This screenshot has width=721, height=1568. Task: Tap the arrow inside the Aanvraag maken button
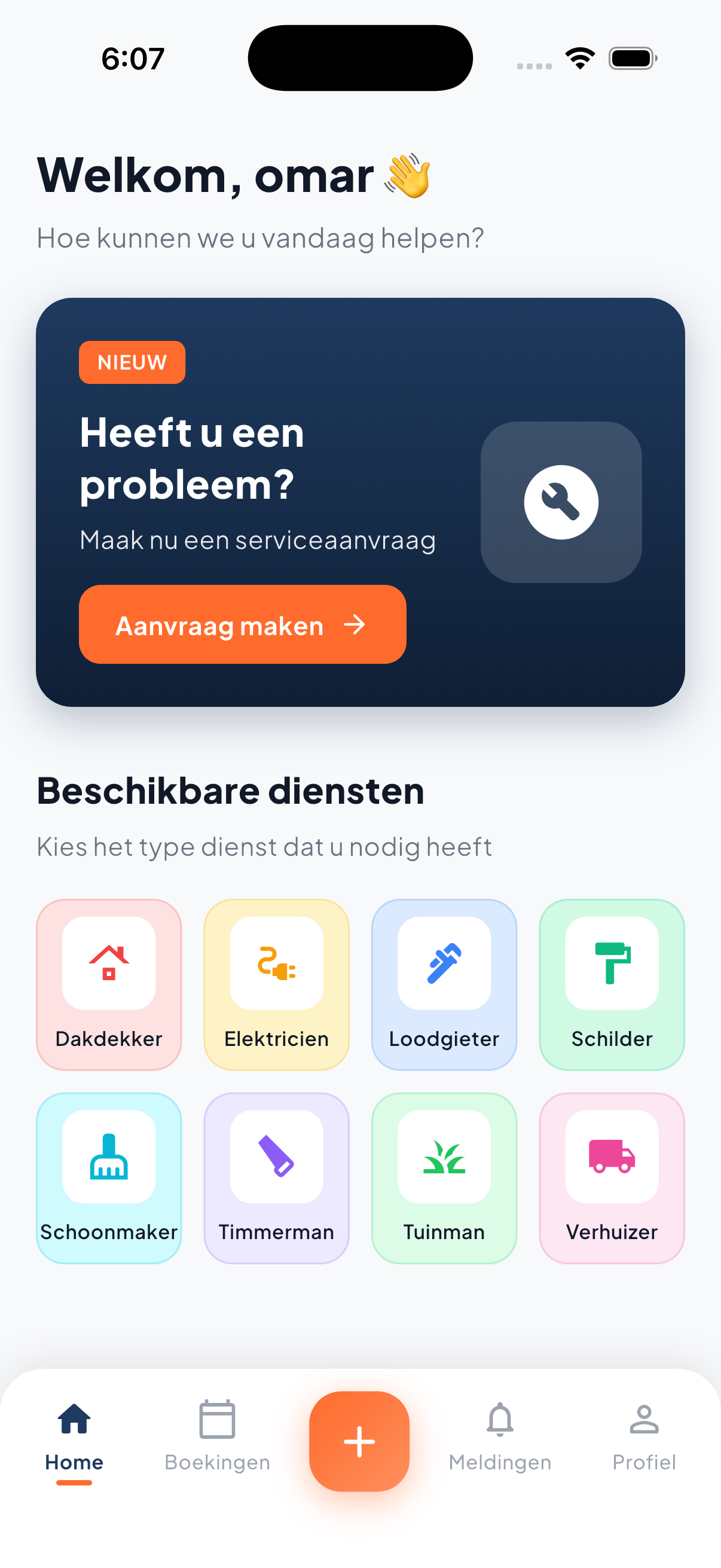tap(355, 624)
